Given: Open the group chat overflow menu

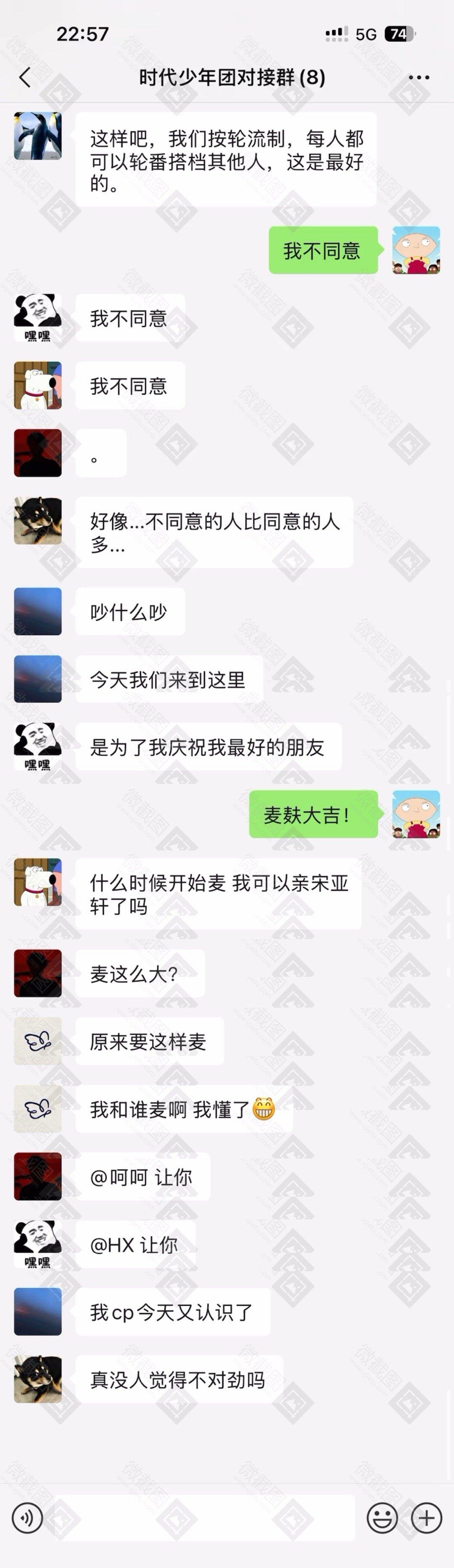Looking at the screenshot, I should [419, 77].
